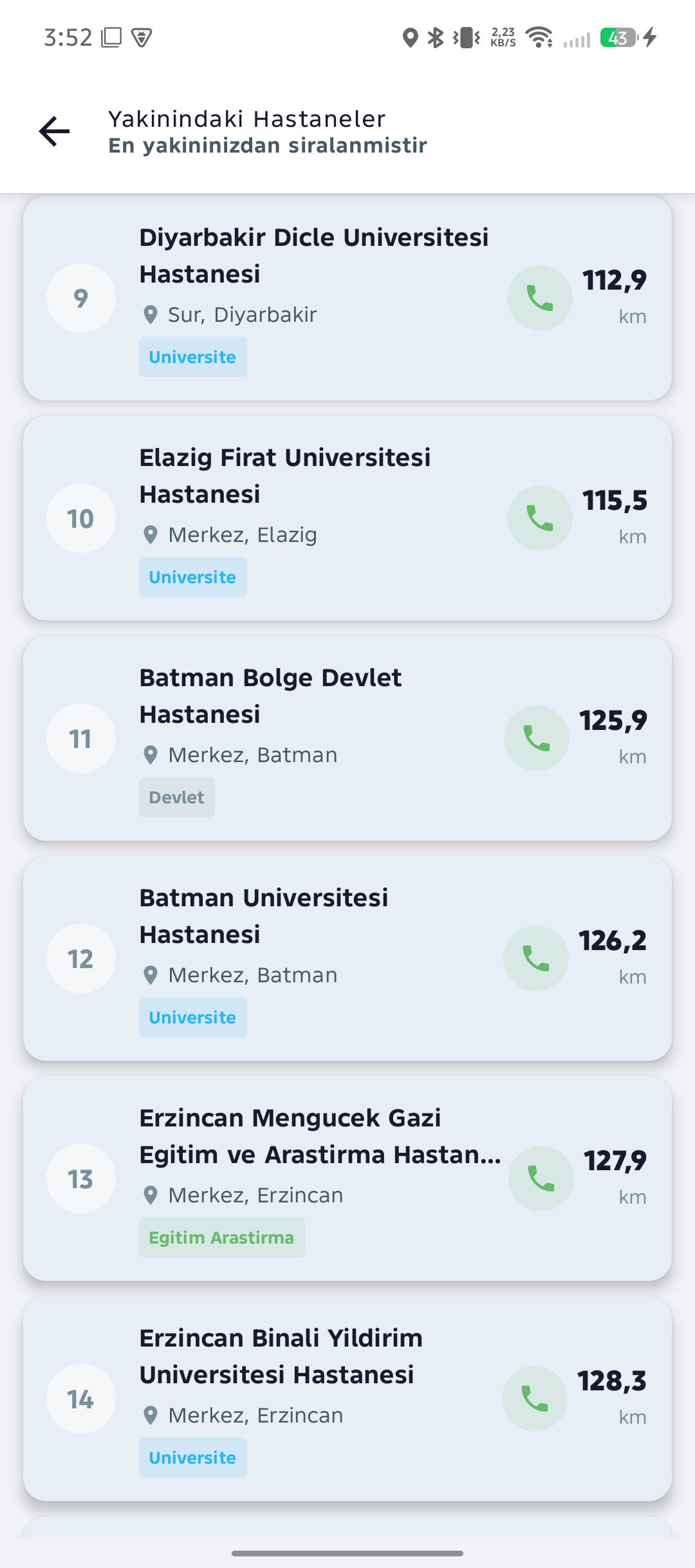Click the location pin beside Merkez, Batman
The image size is (695, 1568).
click(151, 754)
